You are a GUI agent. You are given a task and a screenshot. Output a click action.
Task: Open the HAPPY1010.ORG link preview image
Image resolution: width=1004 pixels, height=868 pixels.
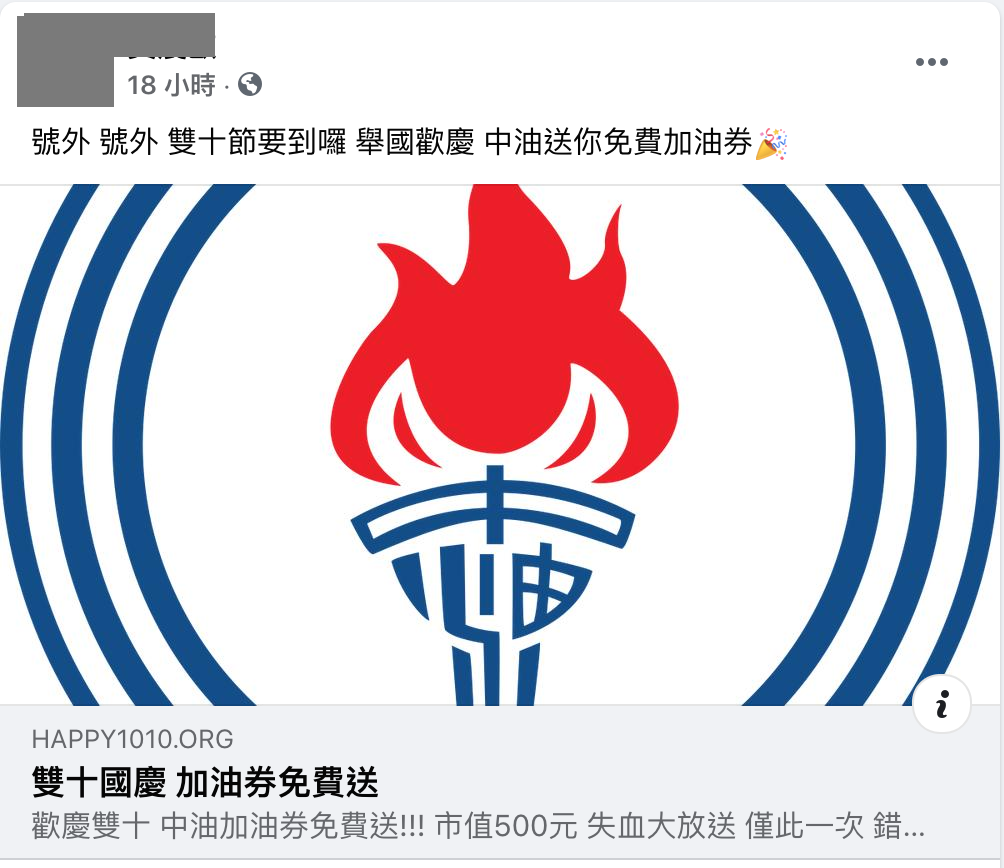tap(501, 445)
